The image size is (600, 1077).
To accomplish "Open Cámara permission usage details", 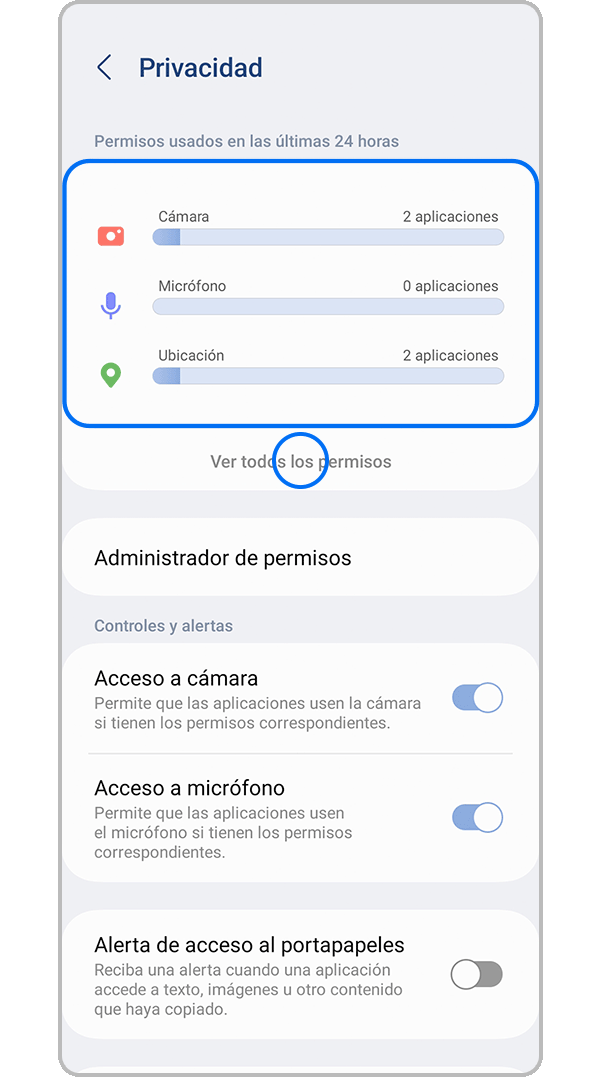I will 300,228.
